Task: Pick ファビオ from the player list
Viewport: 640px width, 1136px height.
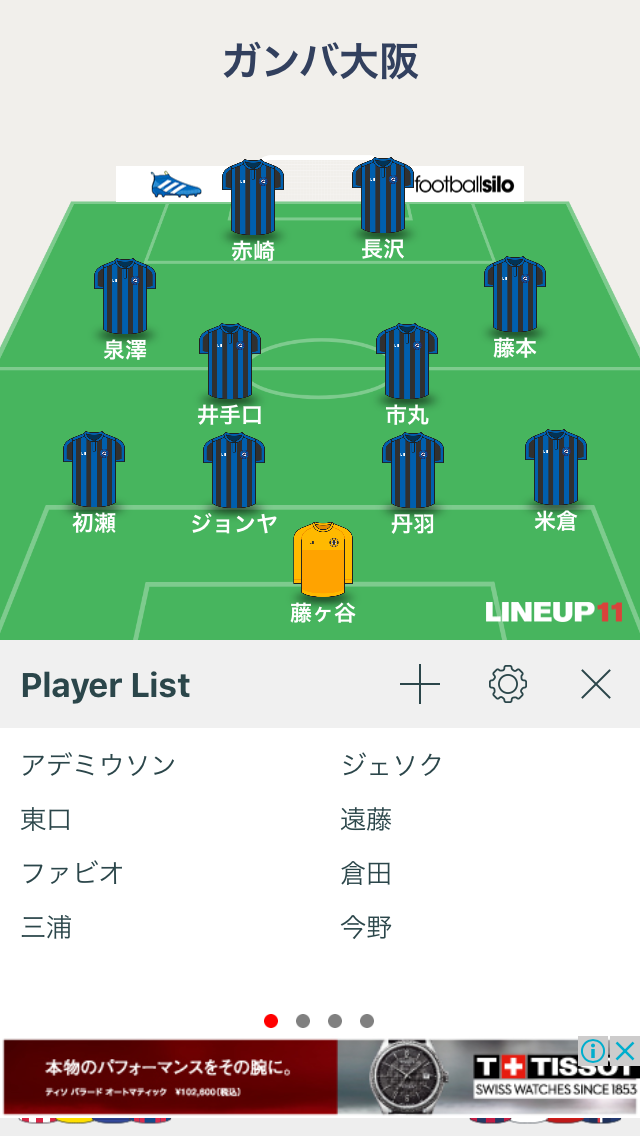Action: 73,873
